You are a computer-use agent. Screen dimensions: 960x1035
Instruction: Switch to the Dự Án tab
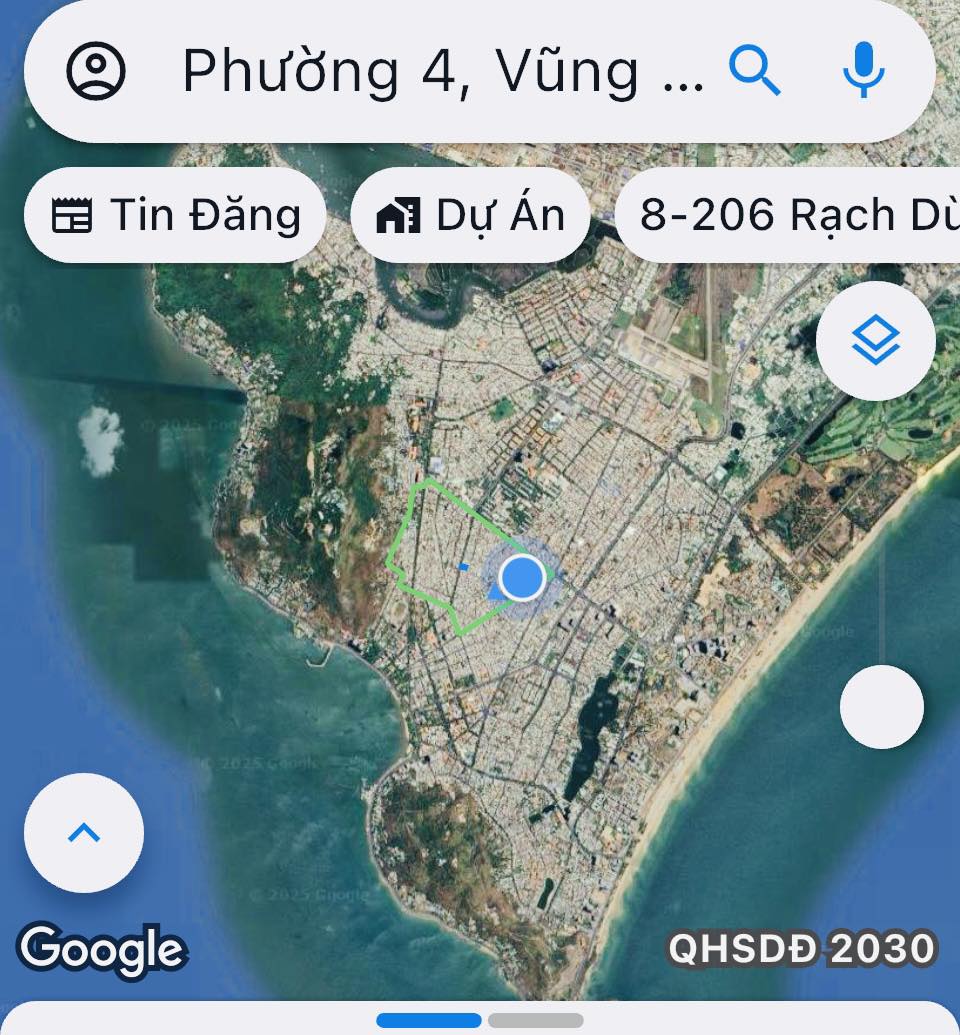tap(470, 213)
